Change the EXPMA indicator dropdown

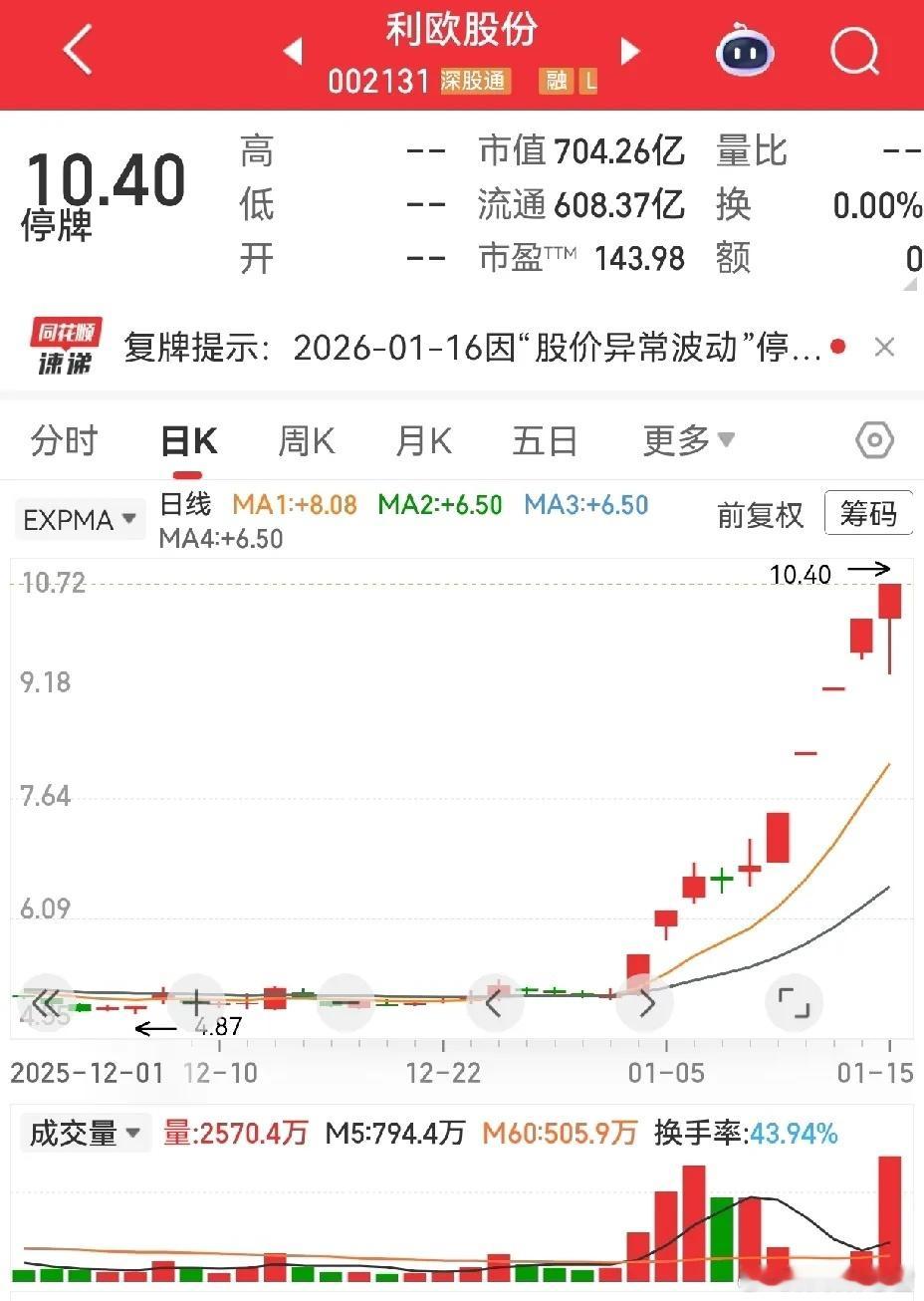80,520
